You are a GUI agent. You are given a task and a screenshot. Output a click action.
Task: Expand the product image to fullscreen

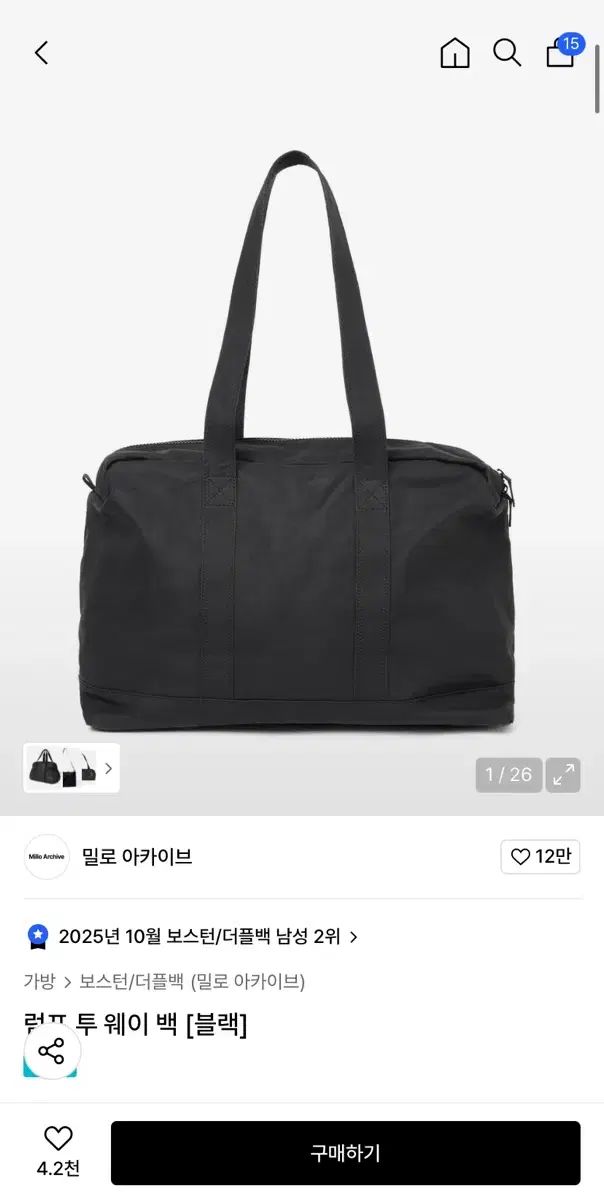[x=564, y=774]
